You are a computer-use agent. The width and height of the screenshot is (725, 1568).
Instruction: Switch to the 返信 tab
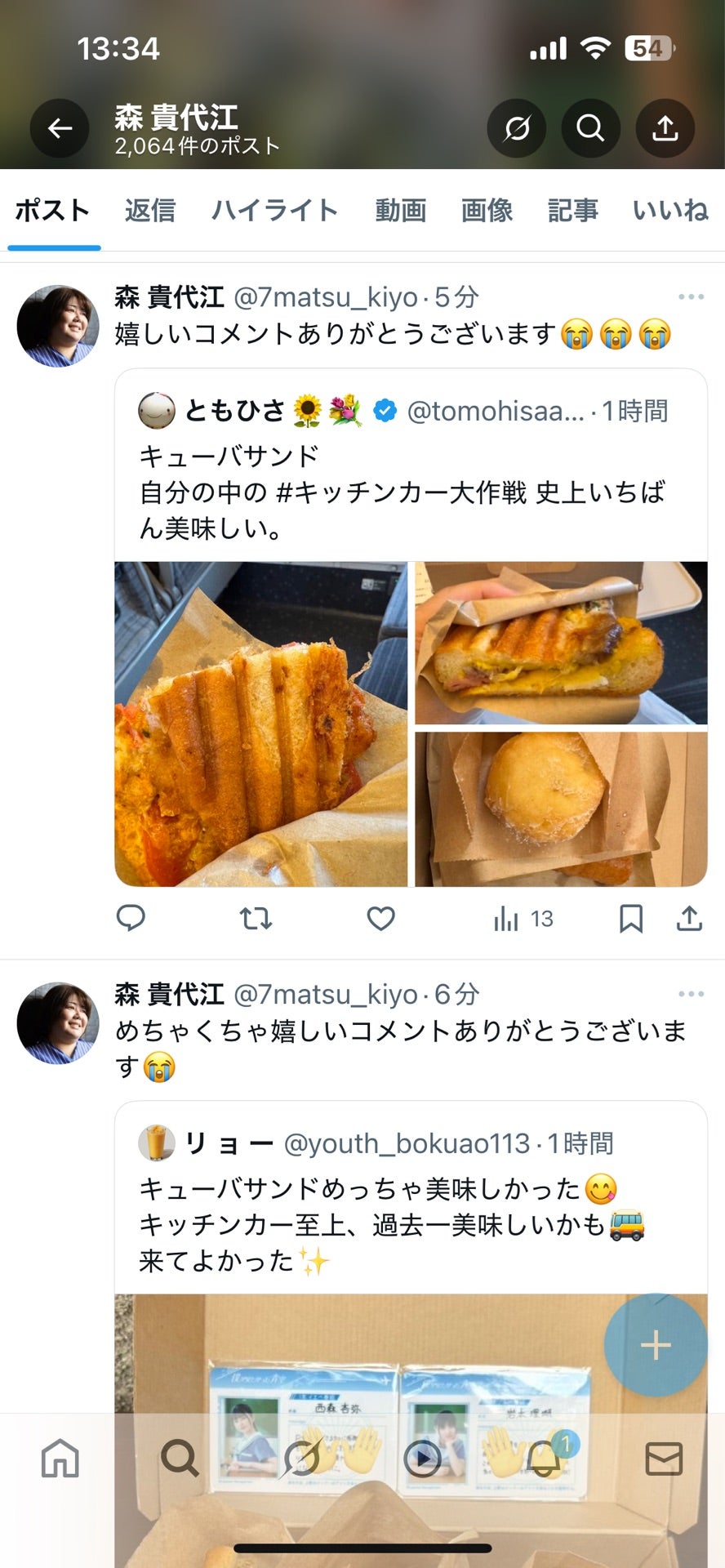pyautogui.click(x=150, y=211)
